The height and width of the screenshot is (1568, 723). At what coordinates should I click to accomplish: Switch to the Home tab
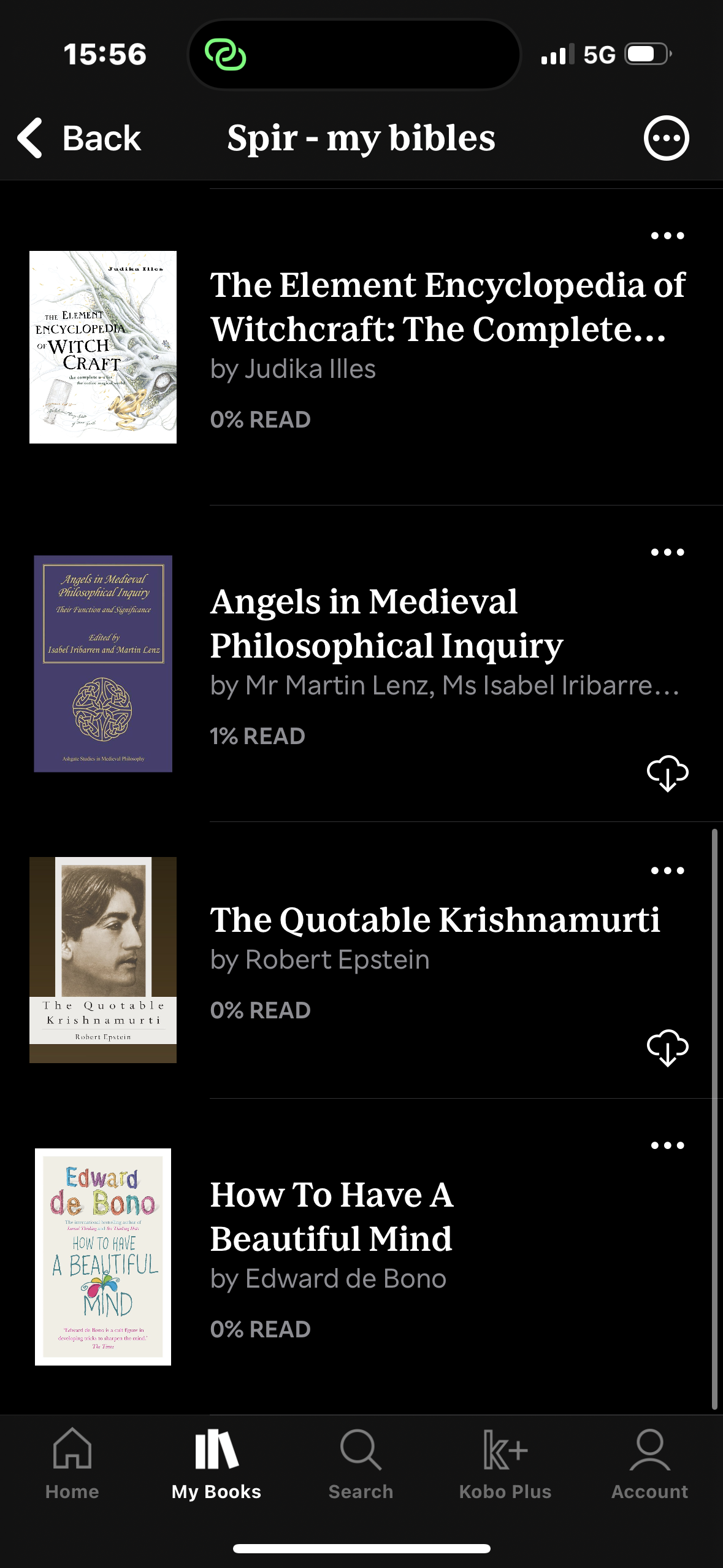coord(72,1465)
